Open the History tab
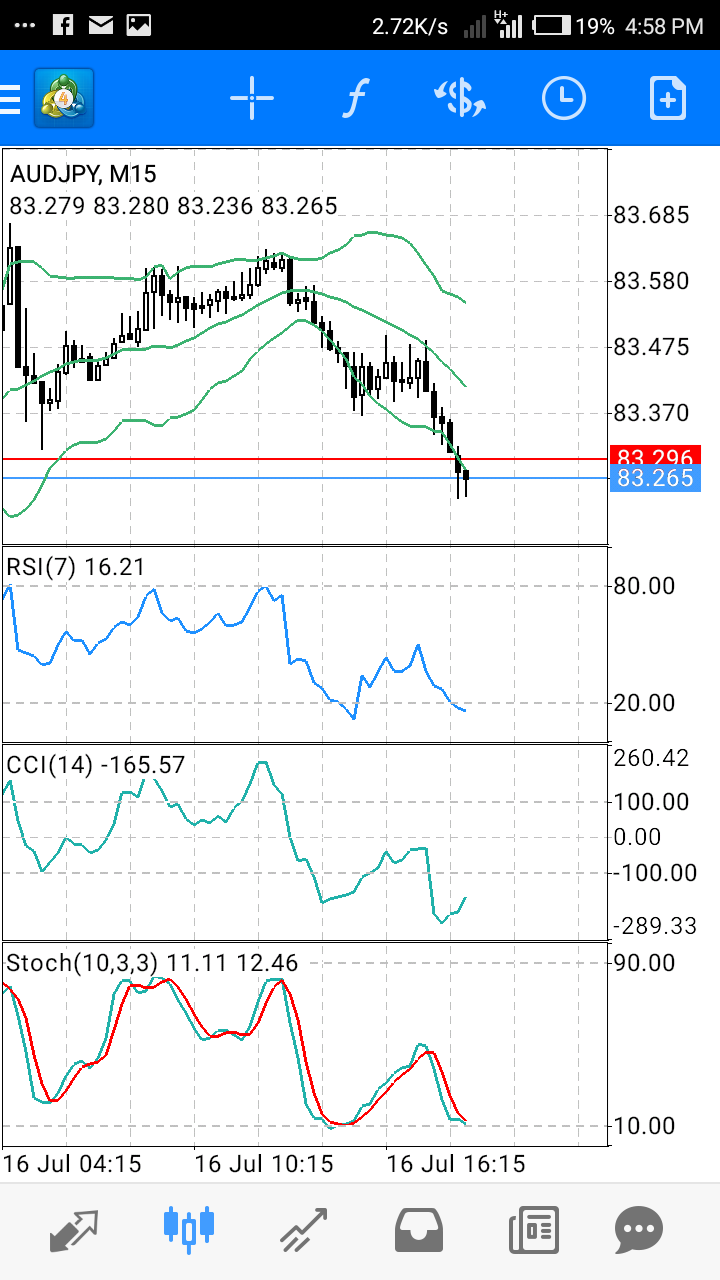Screen dimensions: 720x1280 419,1230
